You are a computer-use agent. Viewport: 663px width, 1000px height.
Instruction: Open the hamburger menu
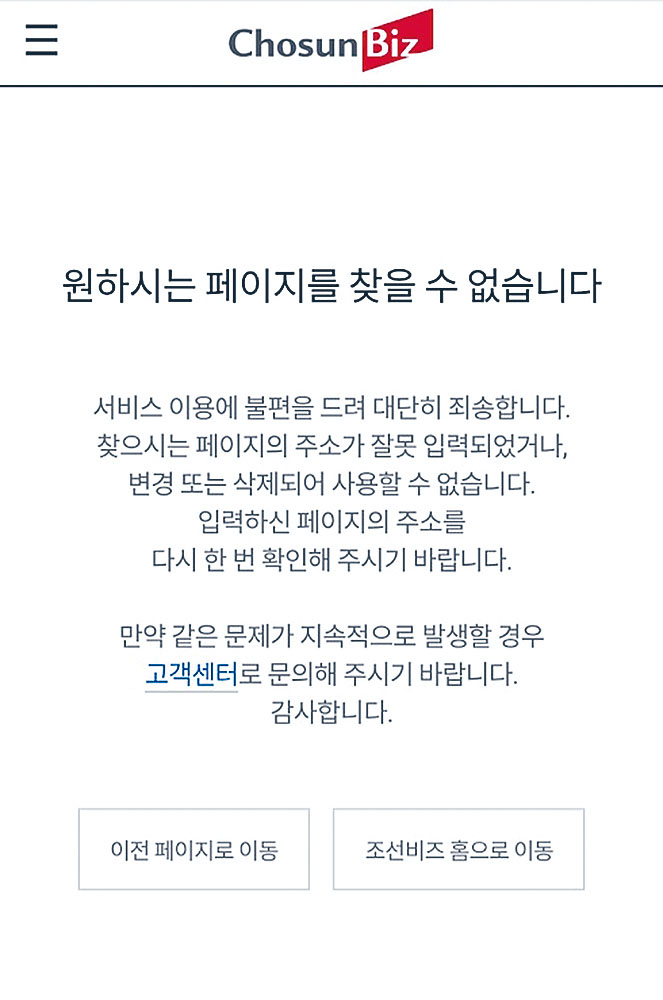pos(42,41)
